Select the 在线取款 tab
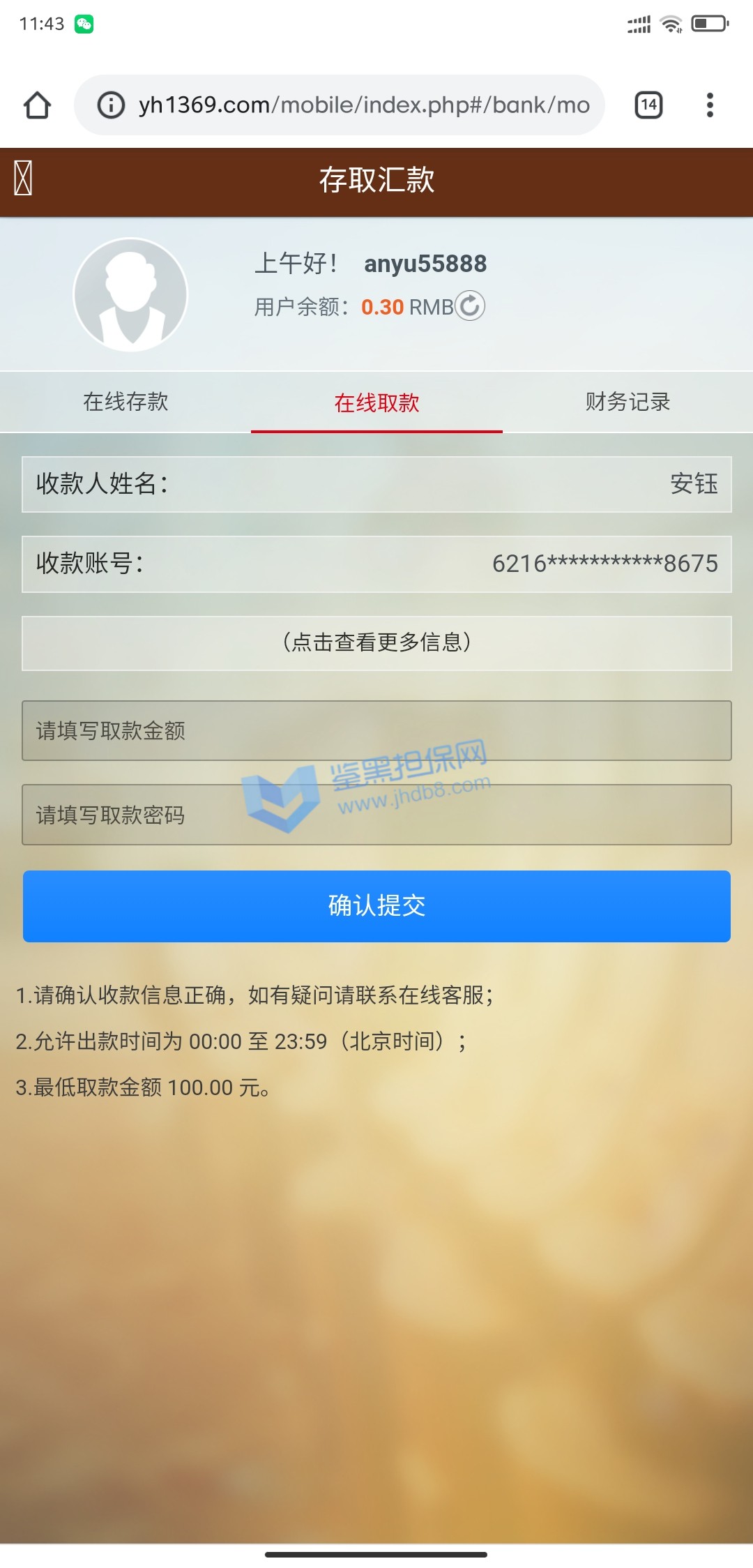Image resolution: width=753 pixels, height=1568 pixels. 376,402
